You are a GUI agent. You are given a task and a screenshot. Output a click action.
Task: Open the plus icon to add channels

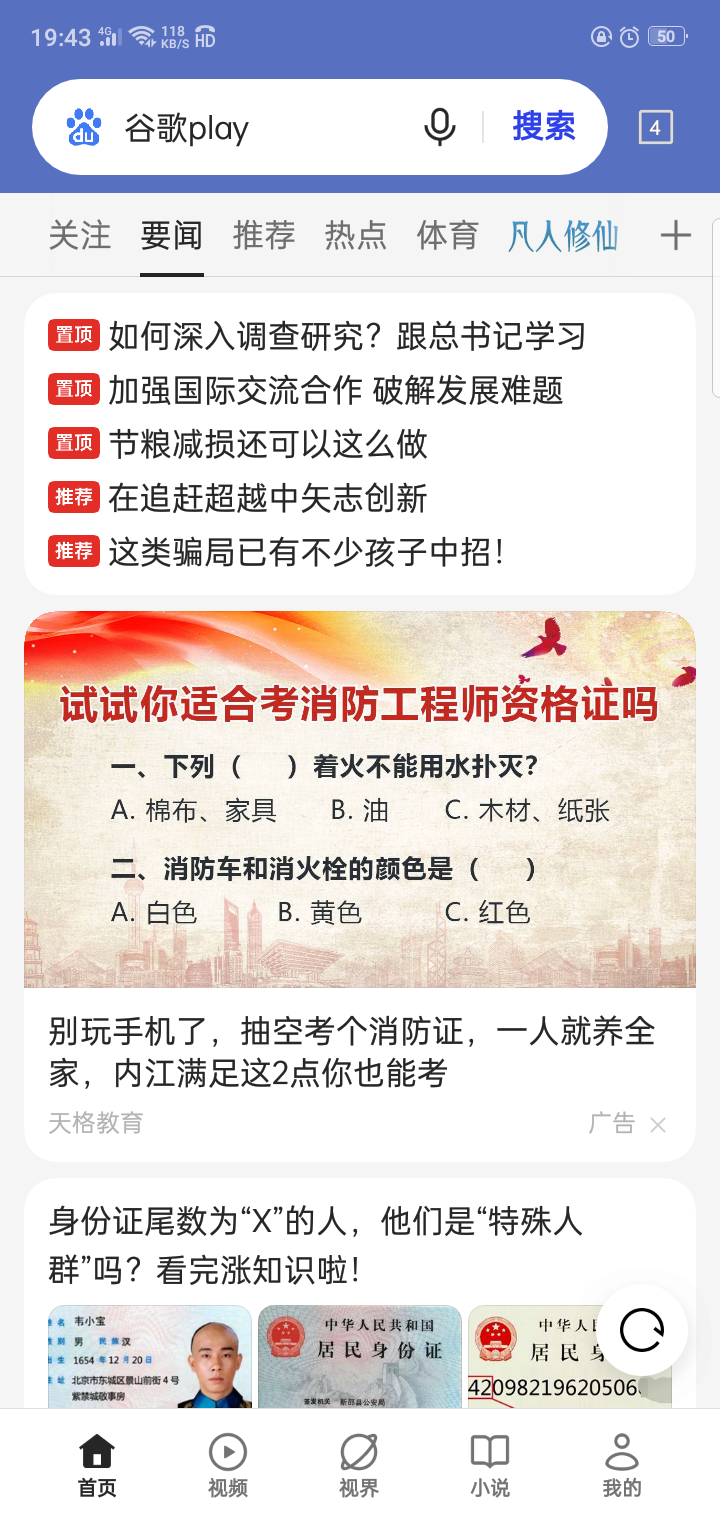(676, 236)
